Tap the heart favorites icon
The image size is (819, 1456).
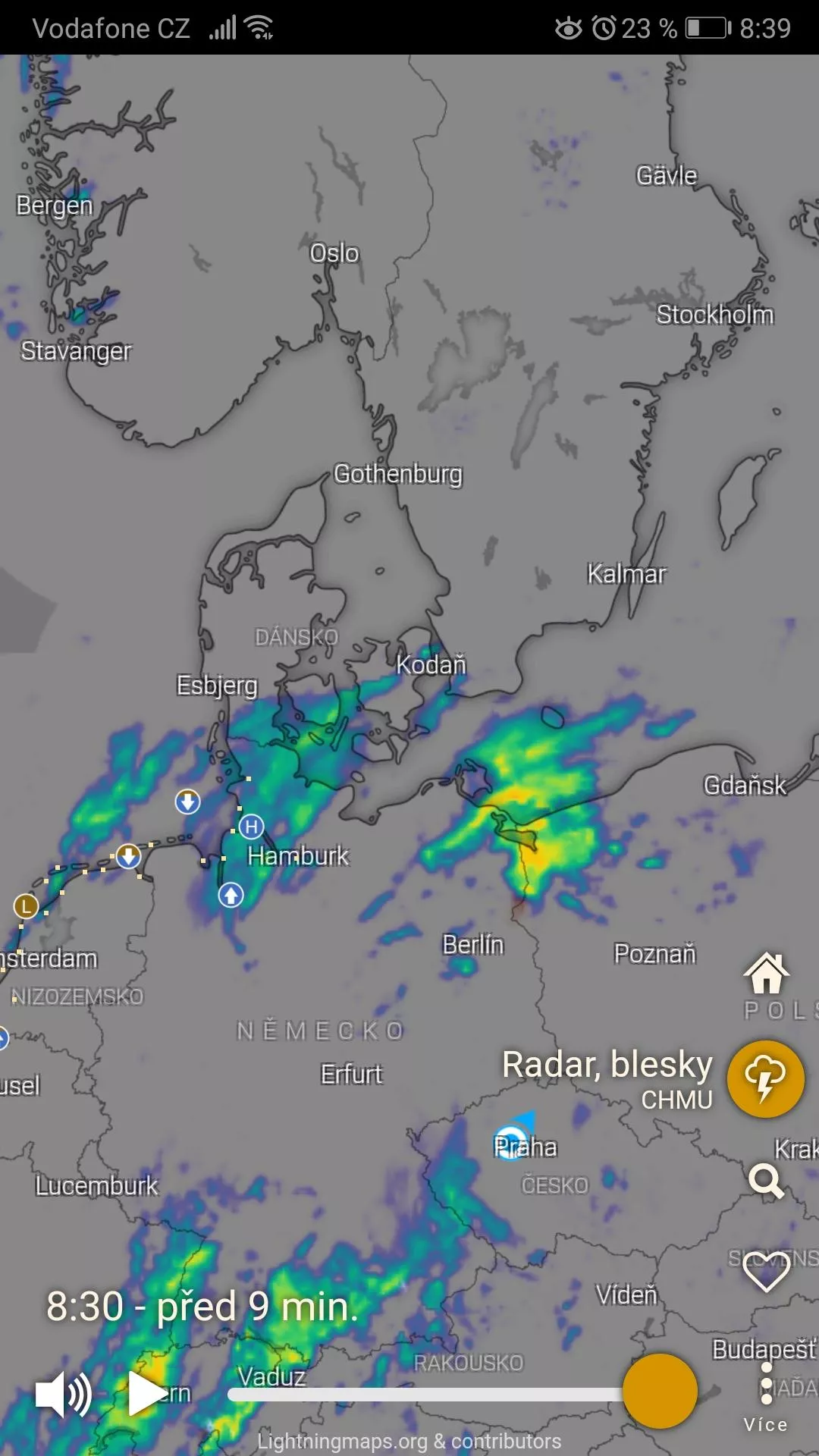coord(766,1272)
